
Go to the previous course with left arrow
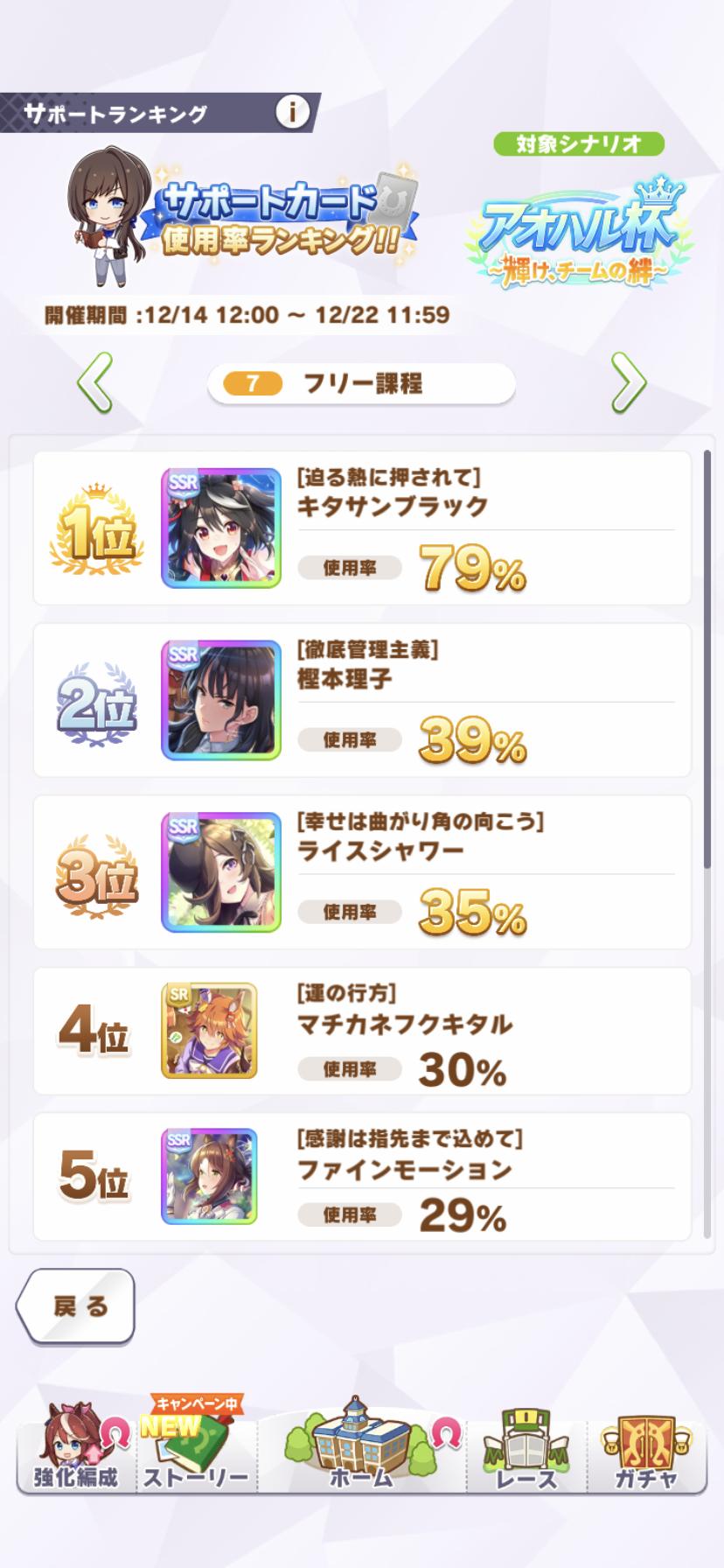95,382
